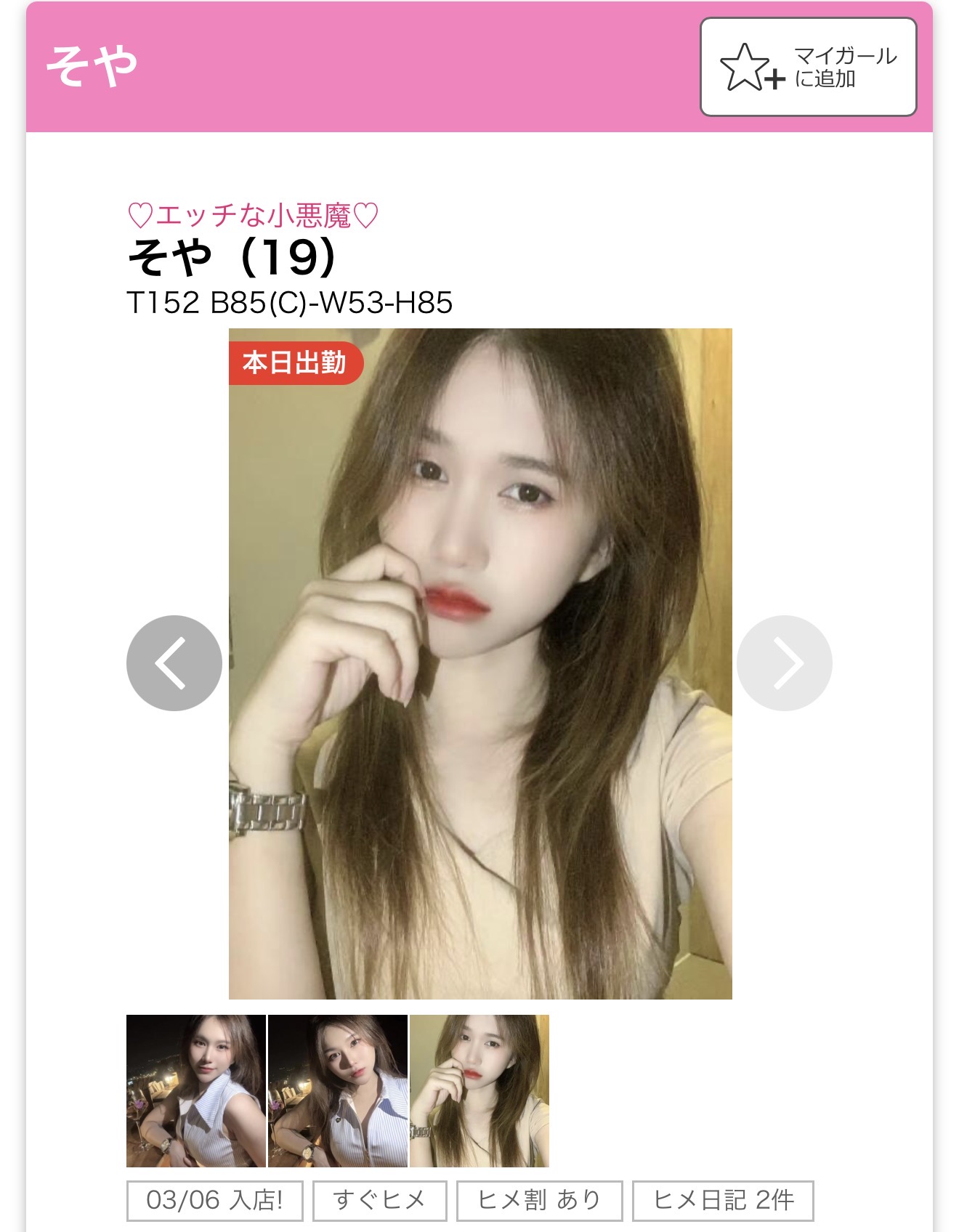Tap the 03/06 入店! tag
Screen dimensions: 959x1232
[x=214, y=1200]
